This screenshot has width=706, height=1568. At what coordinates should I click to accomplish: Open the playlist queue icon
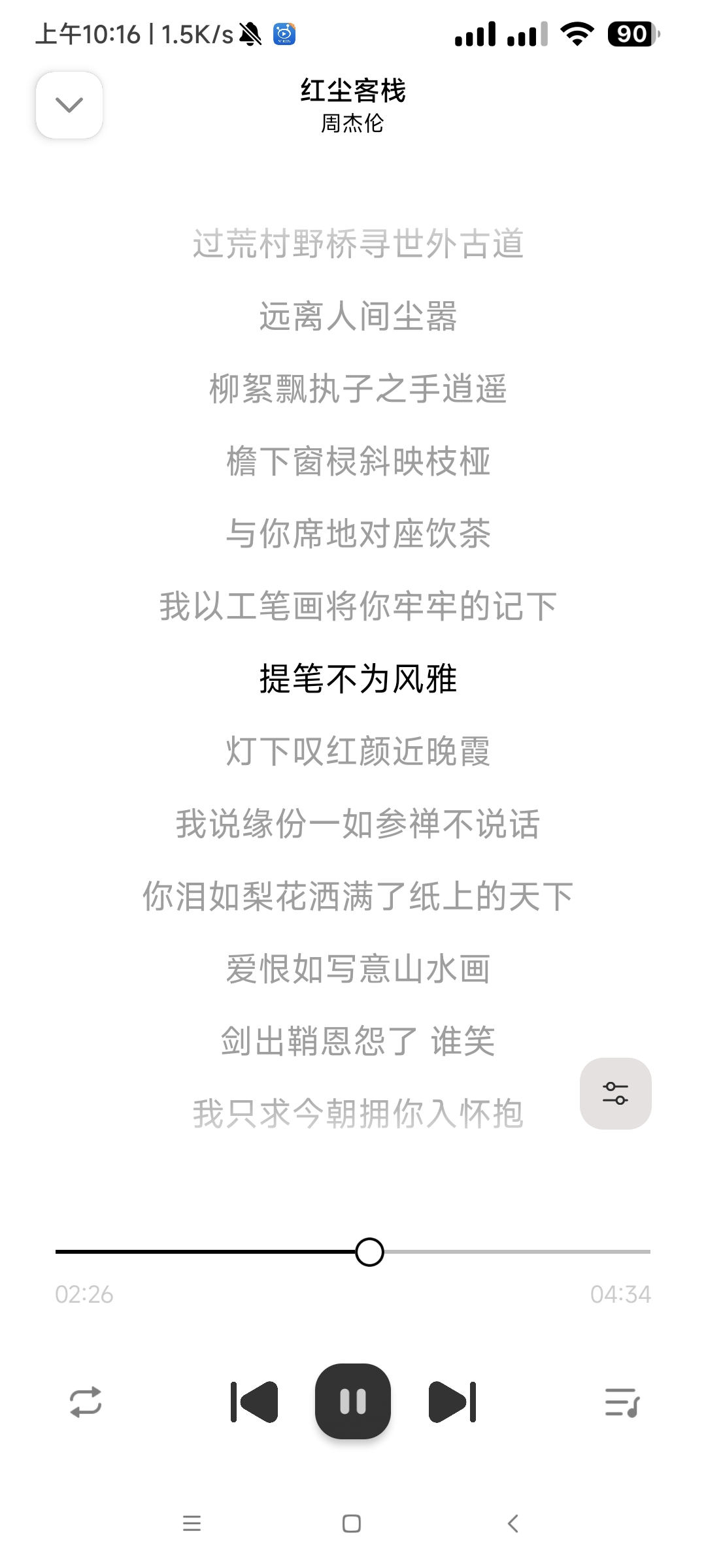coord(622,1402)
